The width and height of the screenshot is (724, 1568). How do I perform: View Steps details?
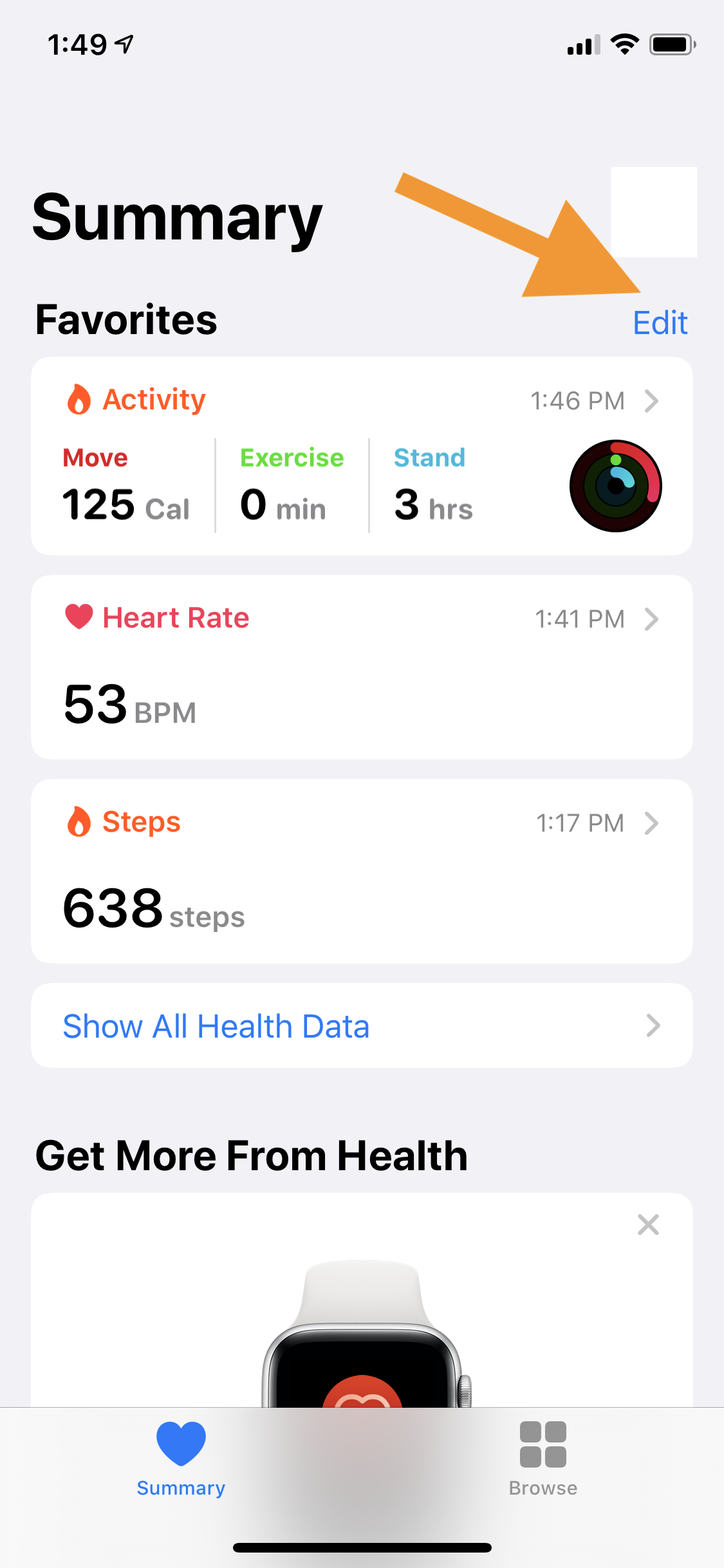tap(362, 870)
